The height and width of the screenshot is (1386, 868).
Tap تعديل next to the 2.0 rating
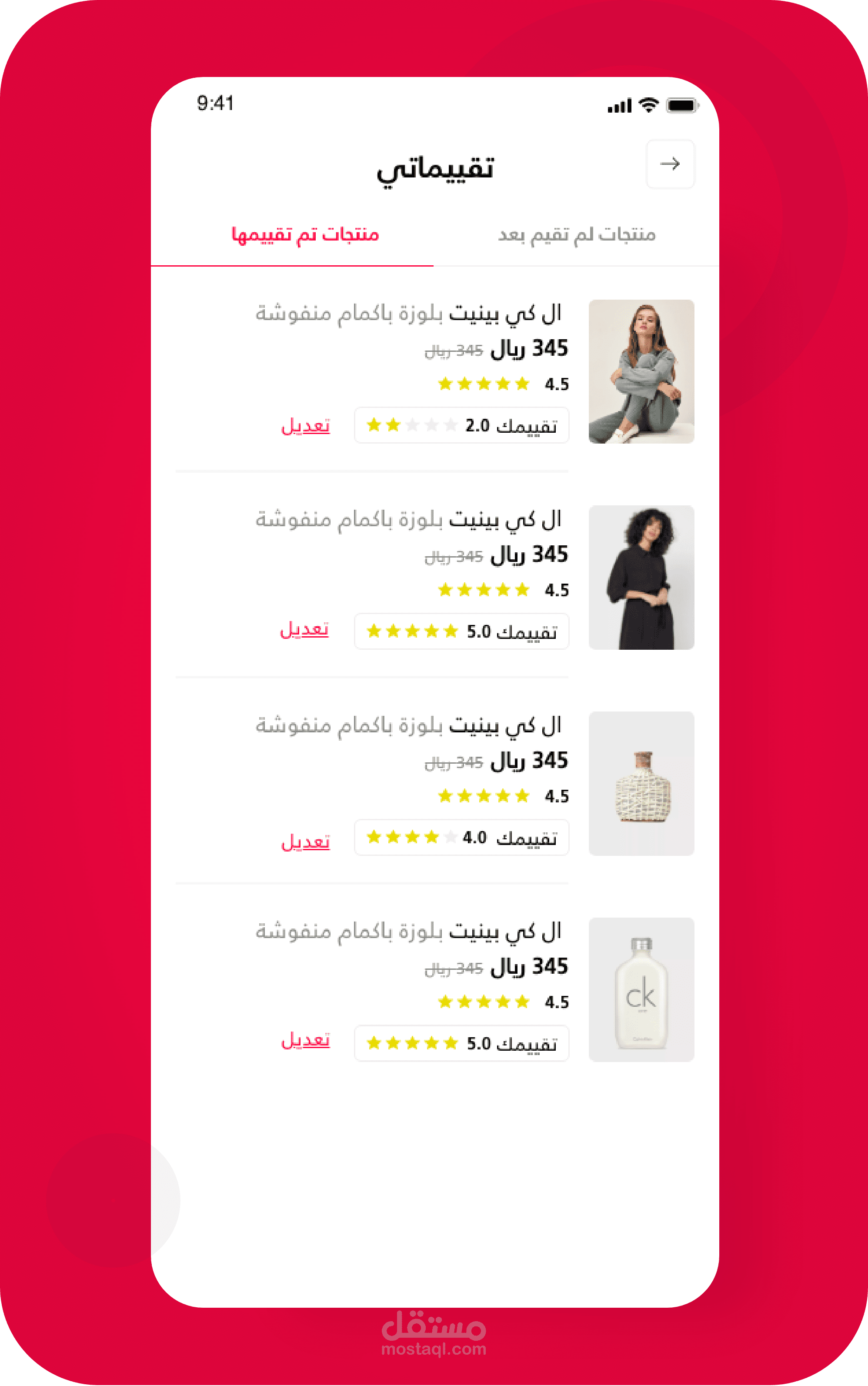pos(305,425)
